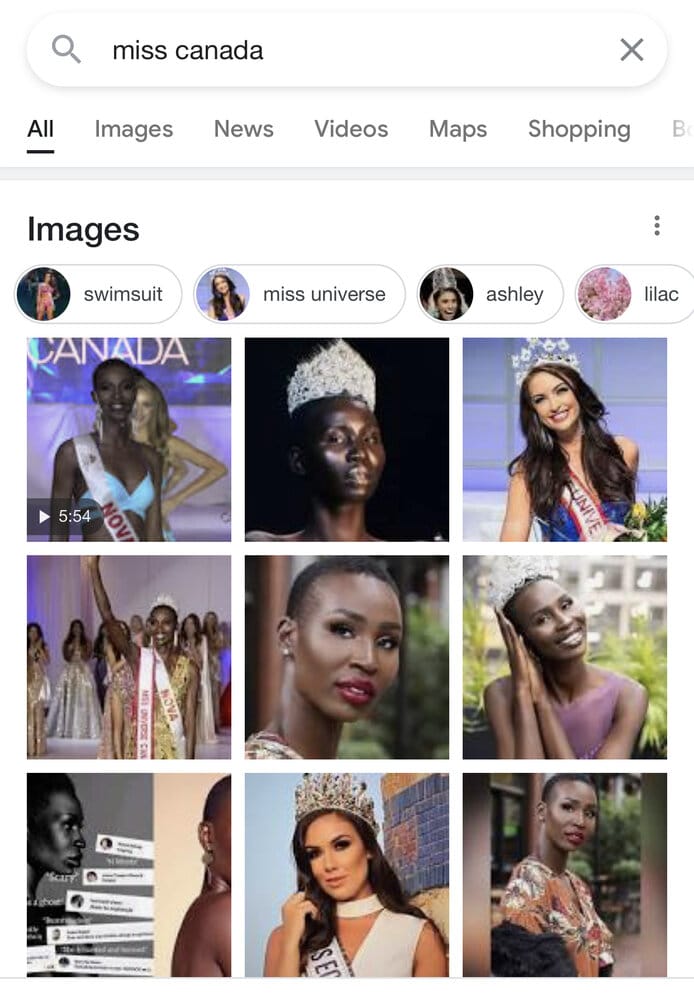
Task: Open the image with the purple dress
Action: click(564, 657)
